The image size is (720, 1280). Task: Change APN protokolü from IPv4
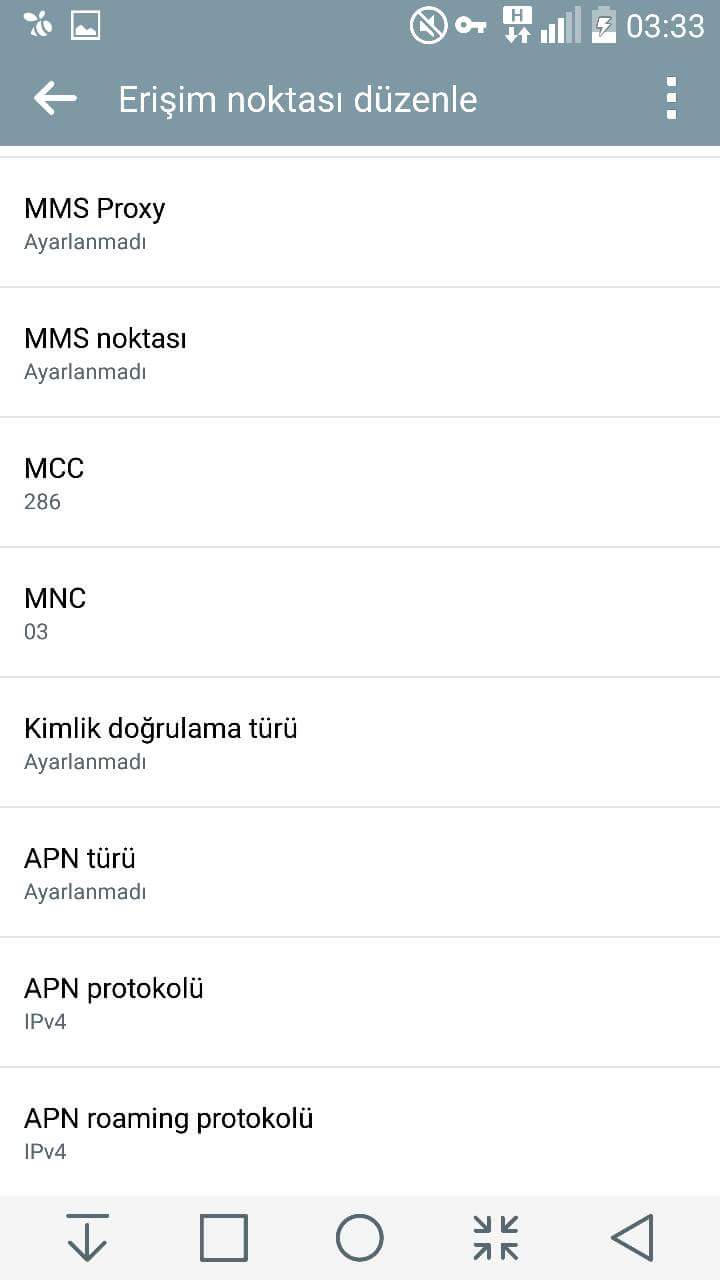tap(360, 1003)
